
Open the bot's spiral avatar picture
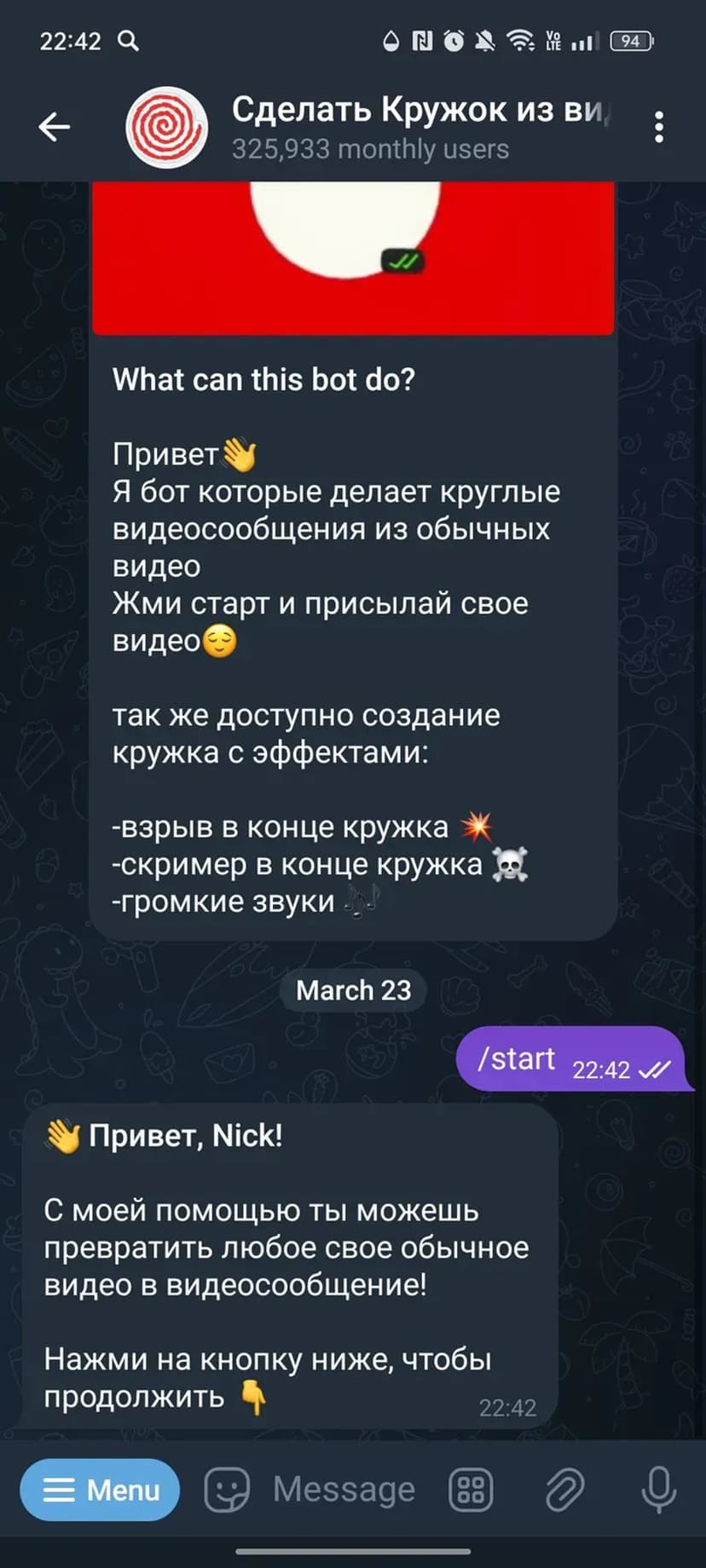click(x=166, y=127)
